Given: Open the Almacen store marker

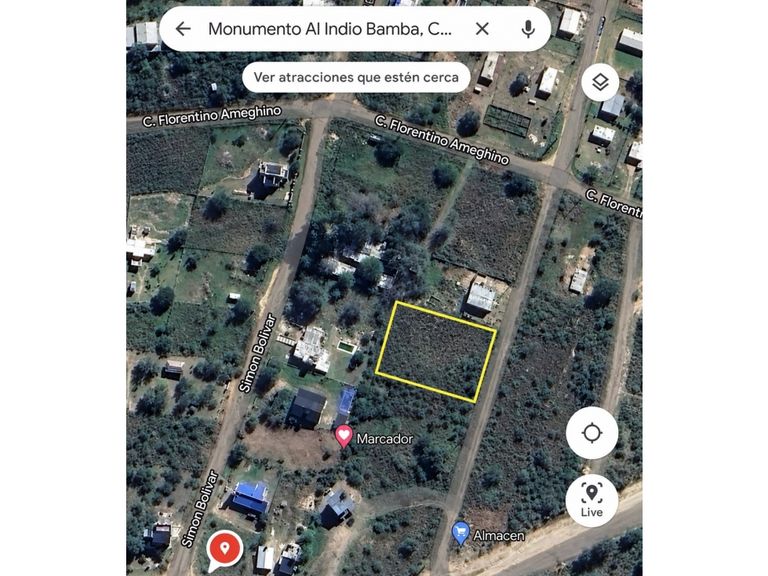Looking at the screenshot, I should (x=460, y=533).
